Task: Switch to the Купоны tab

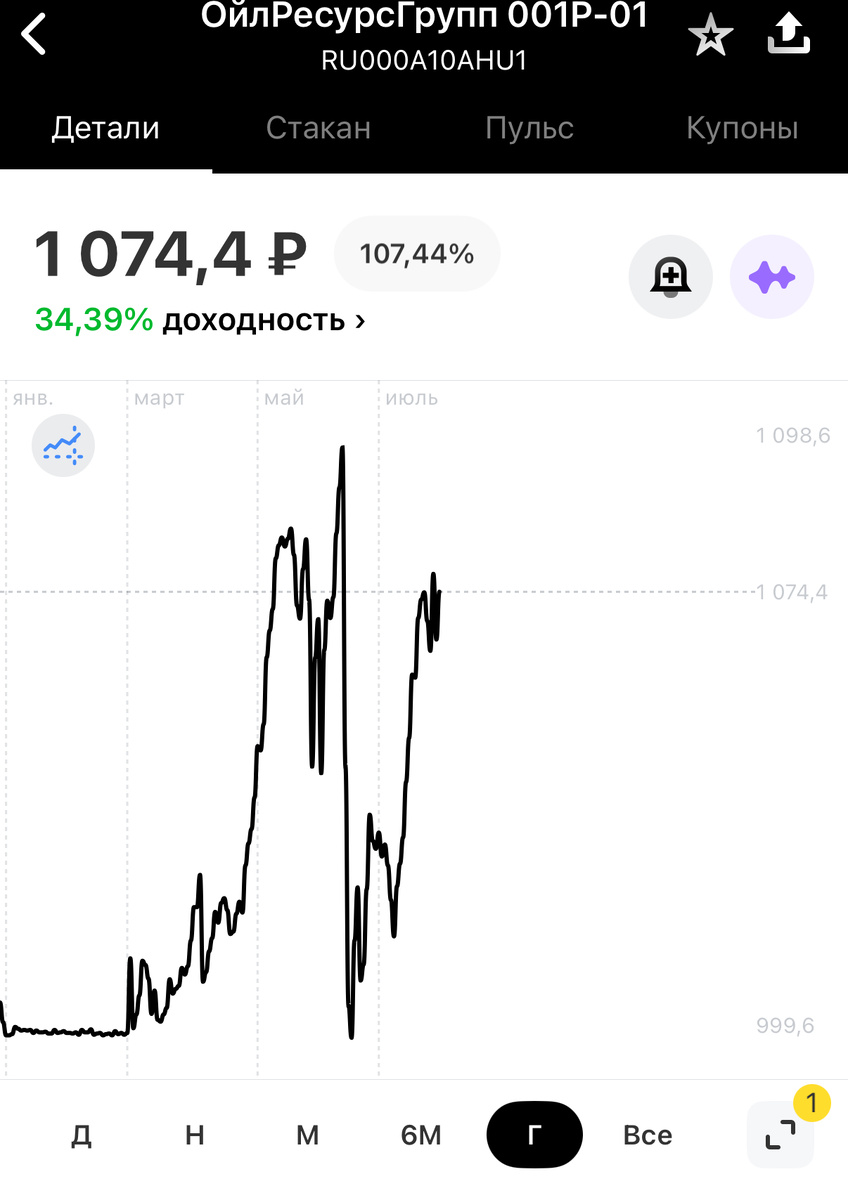Action: (x=742, y=128)
